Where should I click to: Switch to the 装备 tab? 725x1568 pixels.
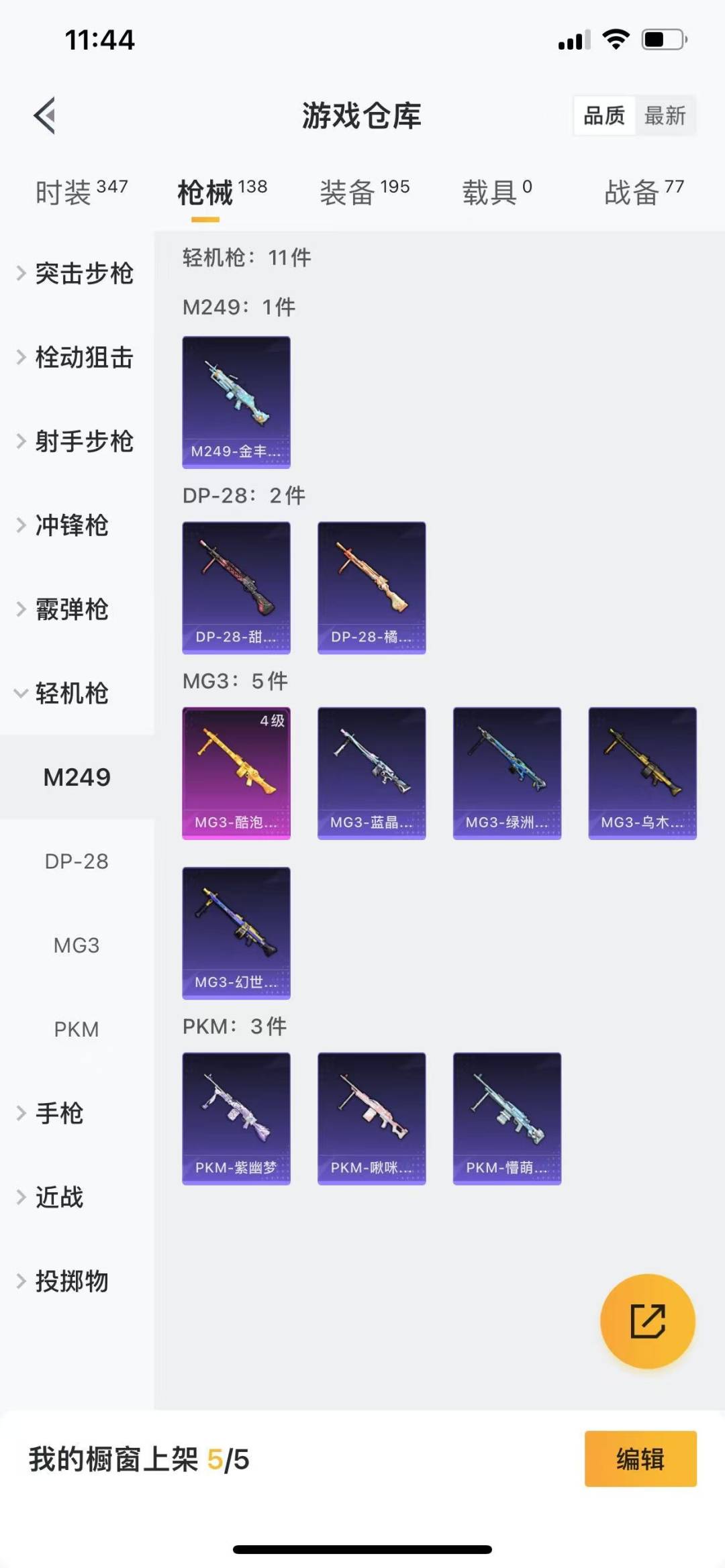pyautogui.click(x=364, y=193)
